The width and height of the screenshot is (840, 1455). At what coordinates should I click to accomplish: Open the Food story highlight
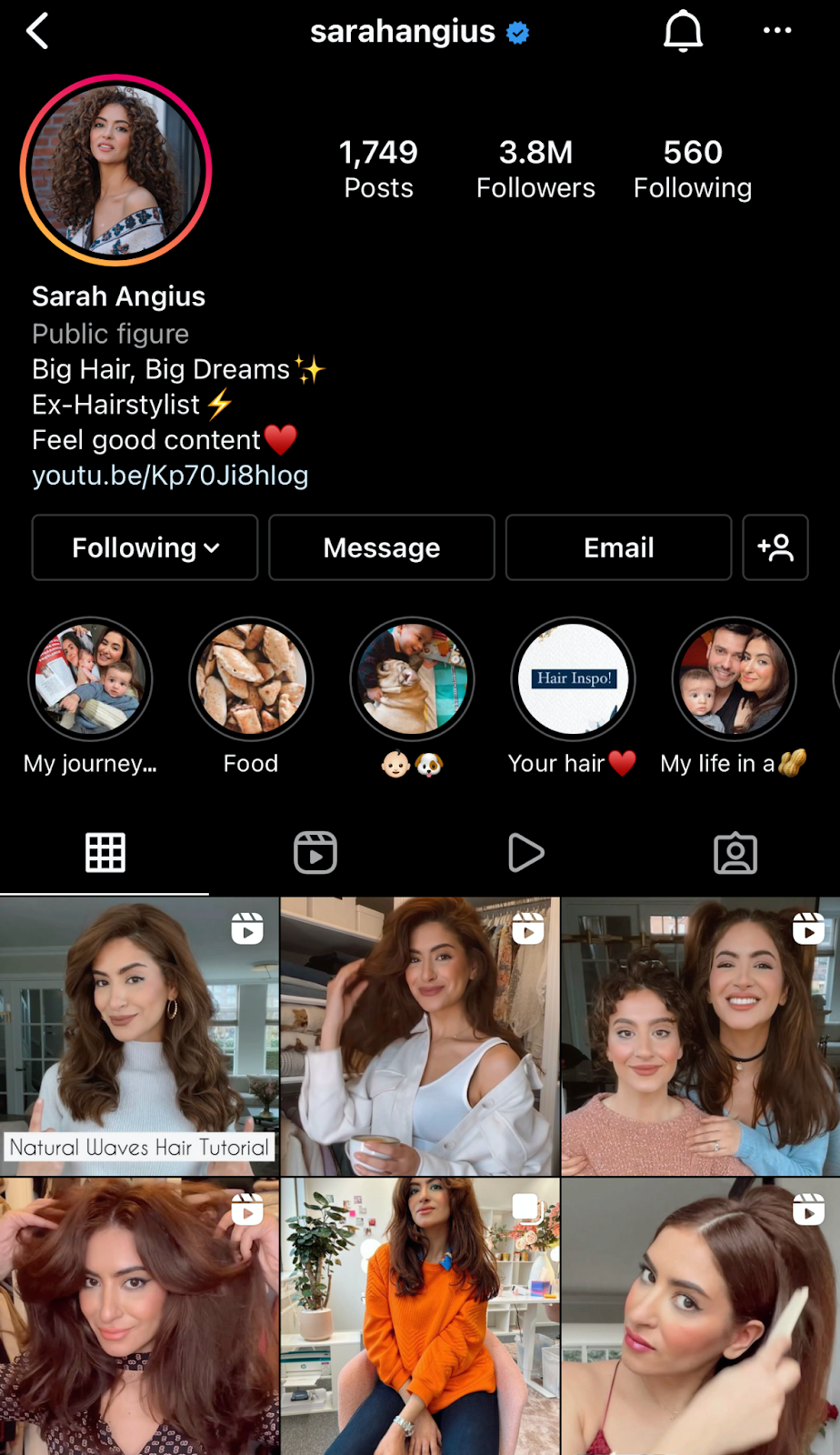pyautogui.click(x=251, y=679)
